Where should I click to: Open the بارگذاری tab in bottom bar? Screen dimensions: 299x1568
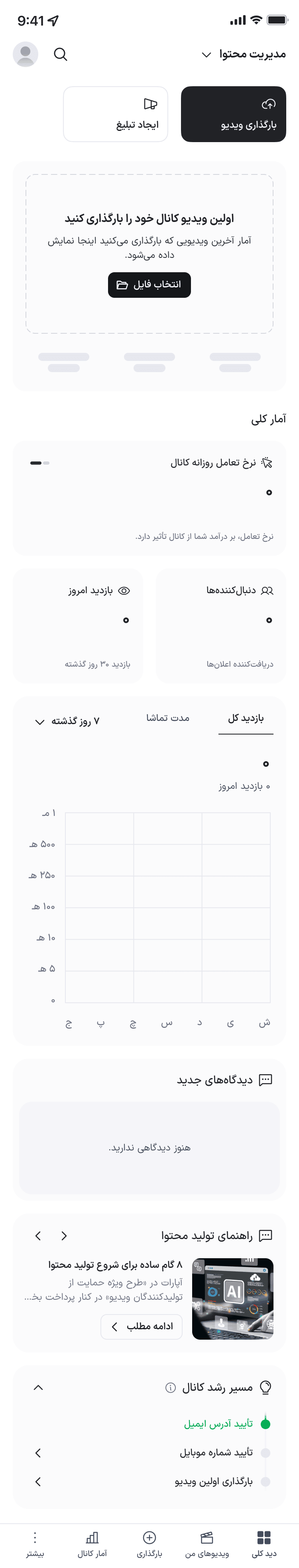coord(149,1544)
